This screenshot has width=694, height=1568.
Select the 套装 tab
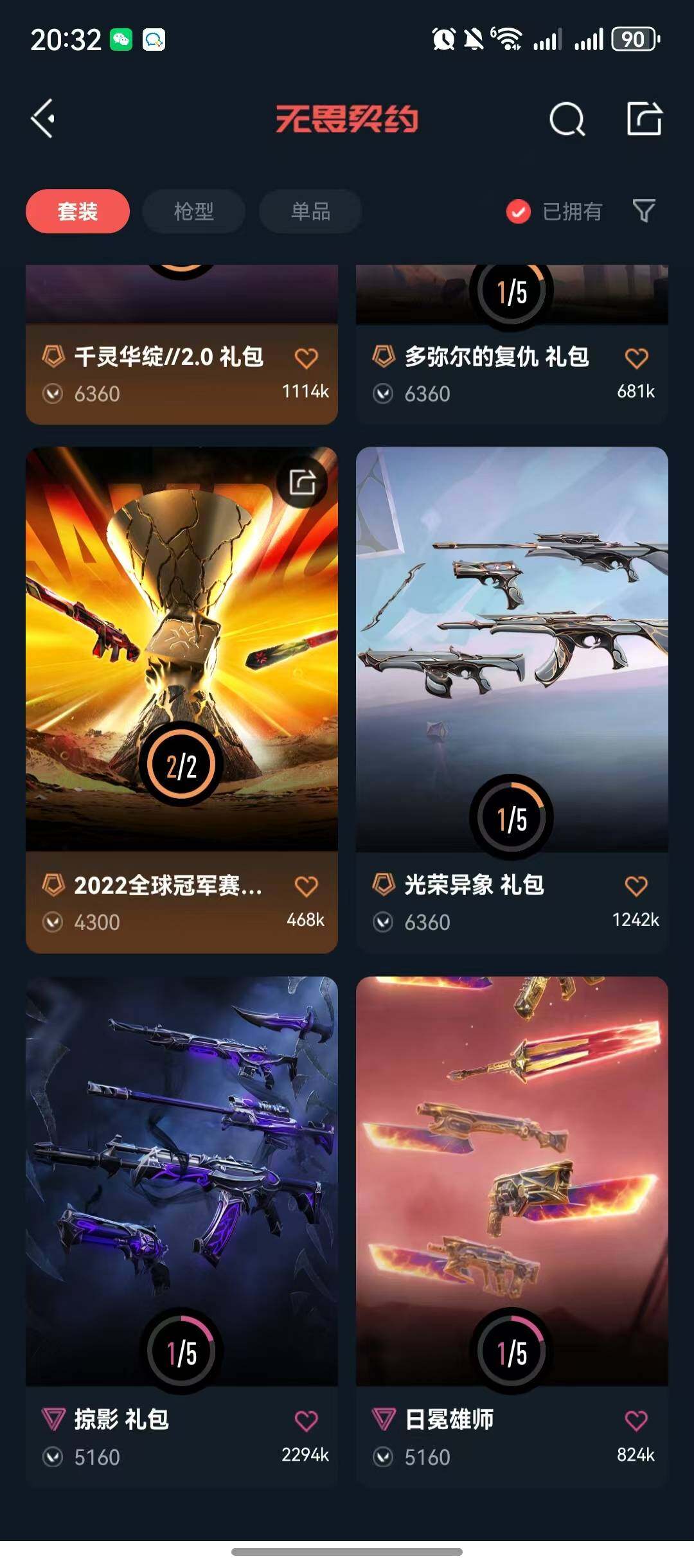pyautogui.click(x=78, y=211)
